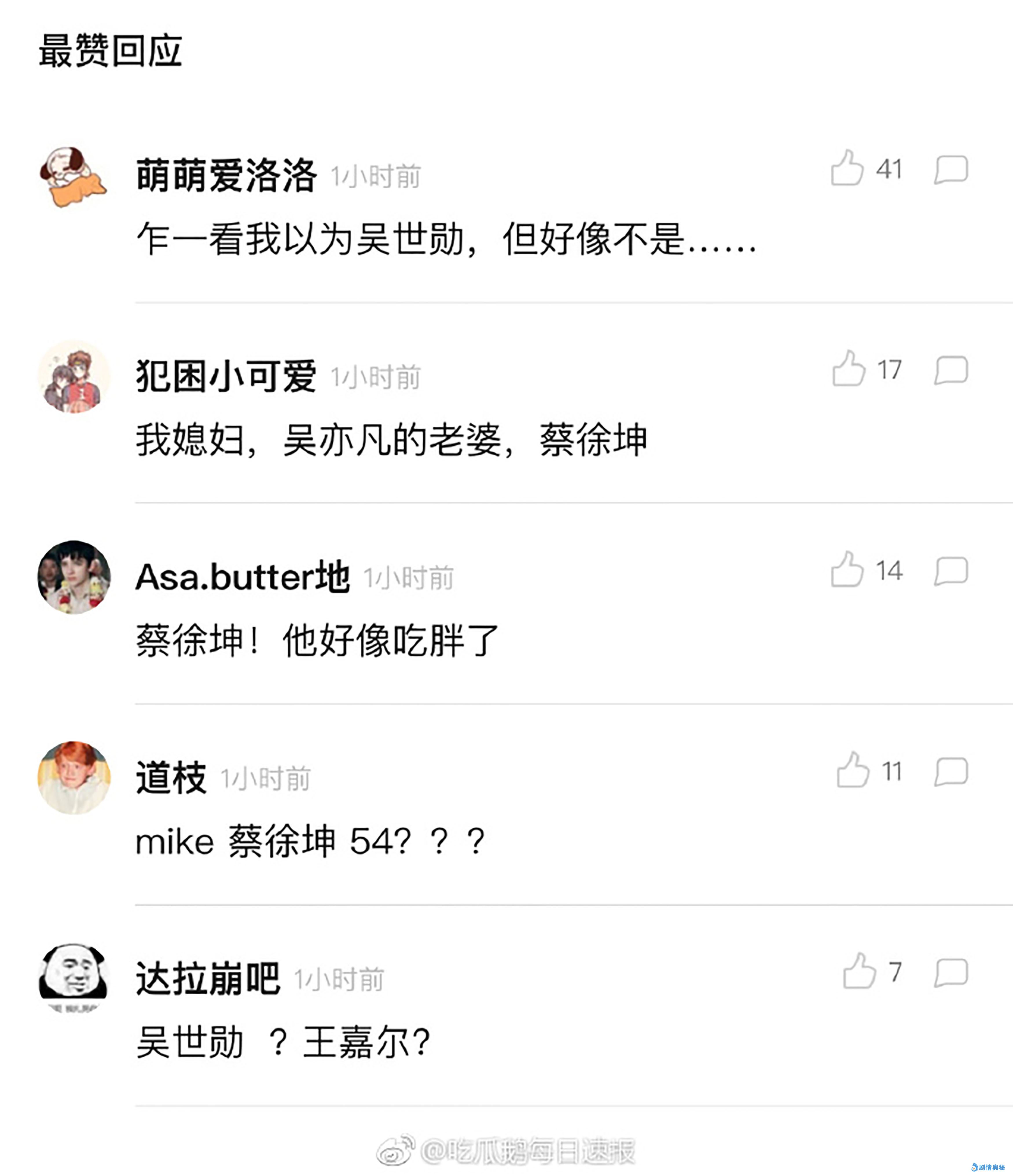Reply to 达拉崩吧's comment
Image resolution: width=1013 pixels, height=1176 pixels.
coord(950,972)
